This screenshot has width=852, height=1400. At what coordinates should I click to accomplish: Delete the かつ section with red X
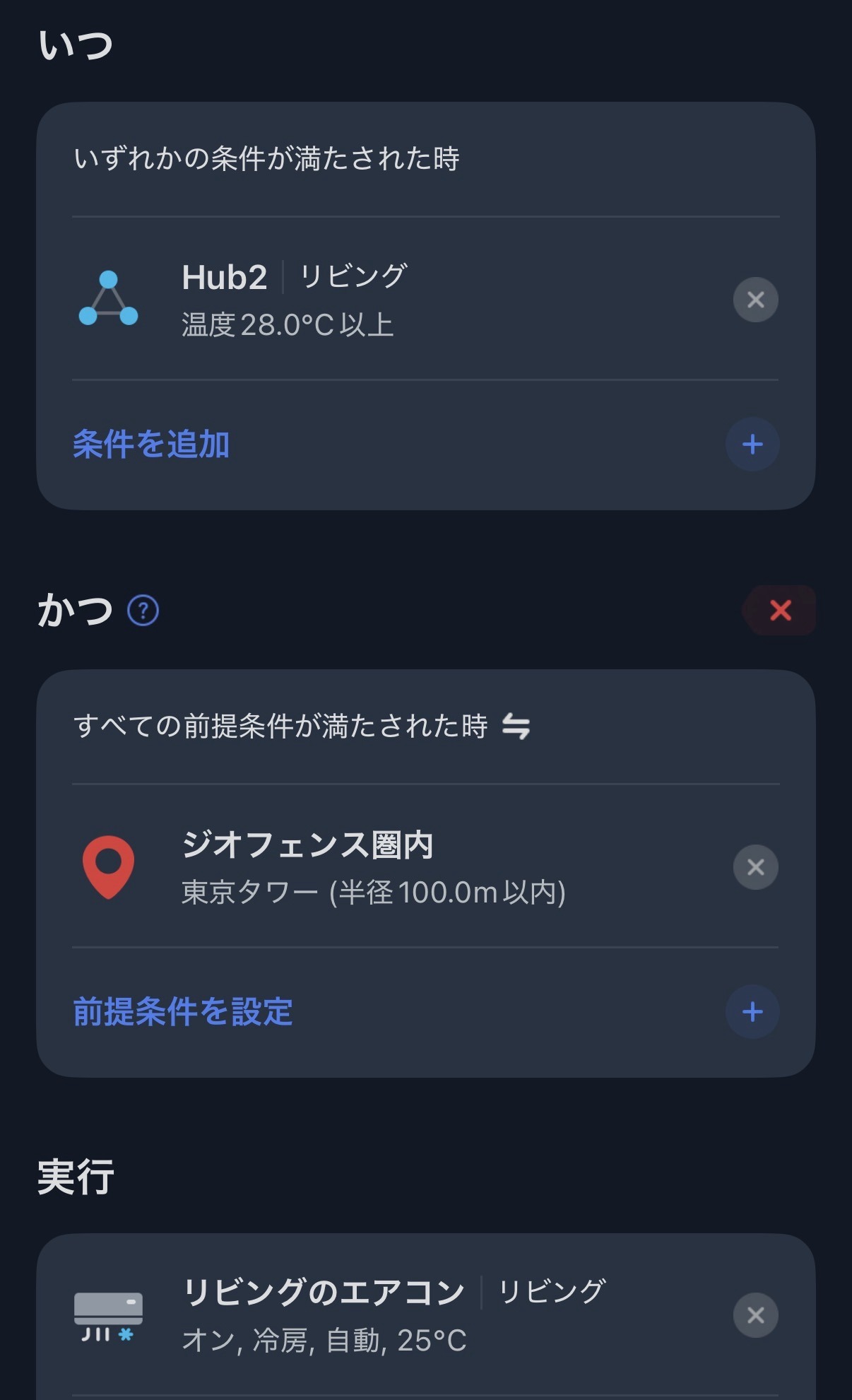(780, 610)
